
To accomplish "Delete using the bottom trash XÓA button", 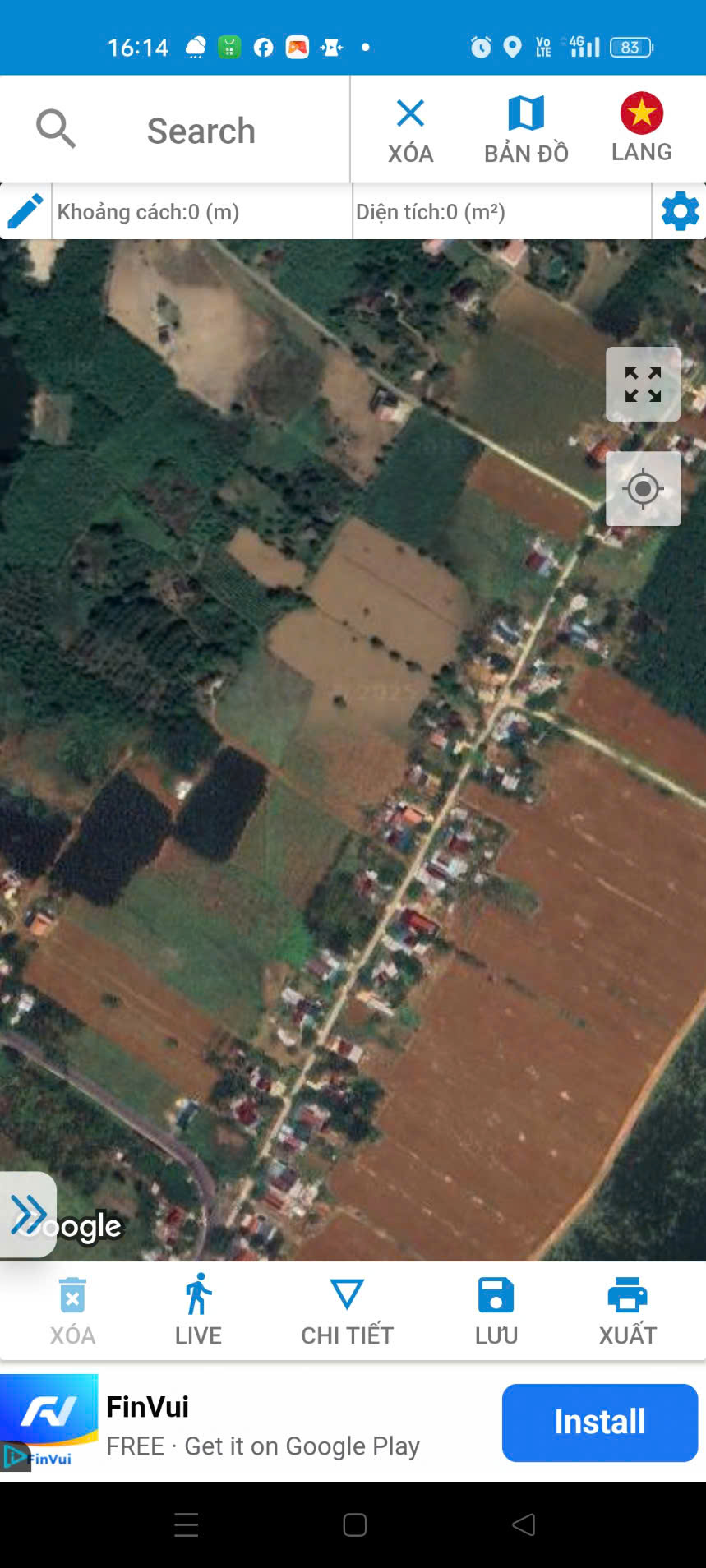I will tap(72, 1311).
